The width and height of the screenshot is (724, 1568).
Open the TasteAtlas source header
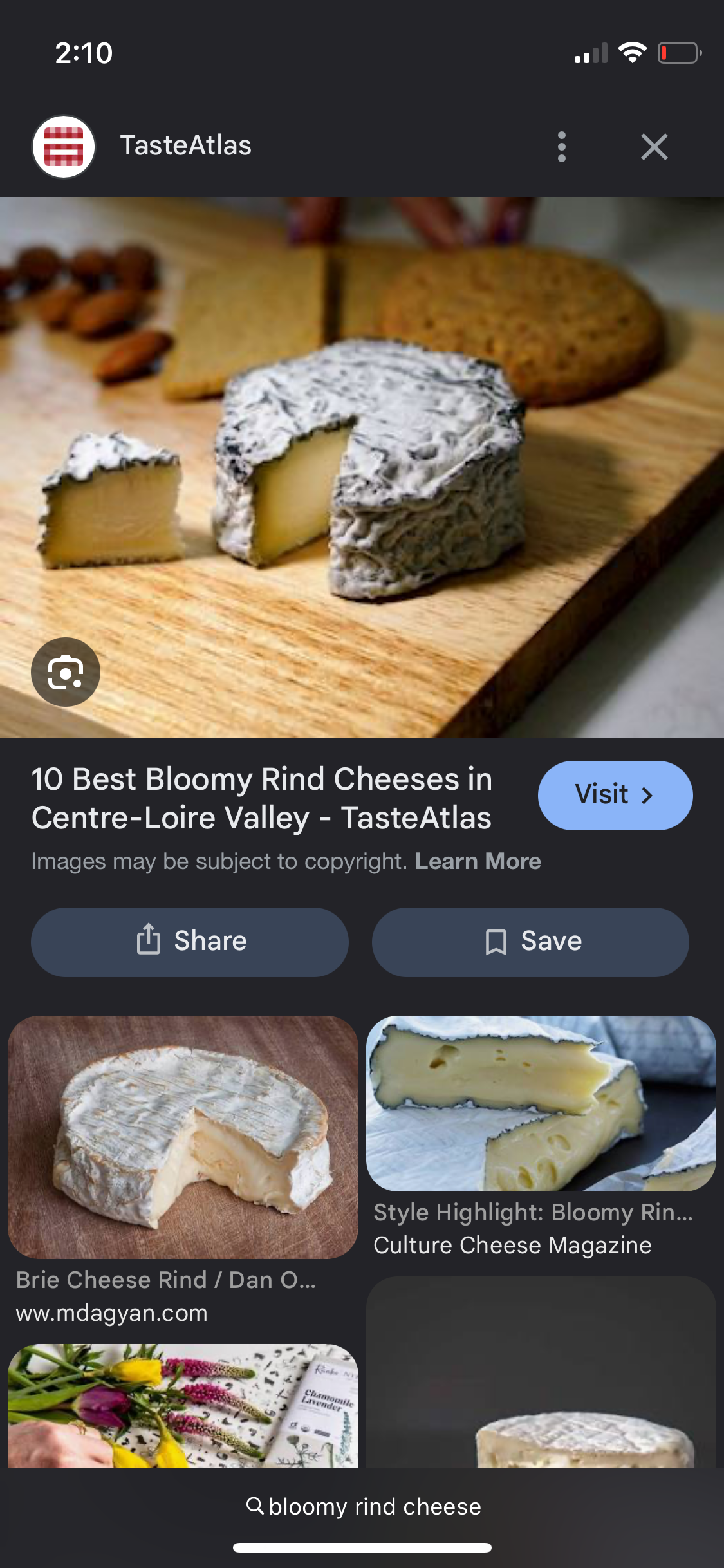[x=142, y=146]
